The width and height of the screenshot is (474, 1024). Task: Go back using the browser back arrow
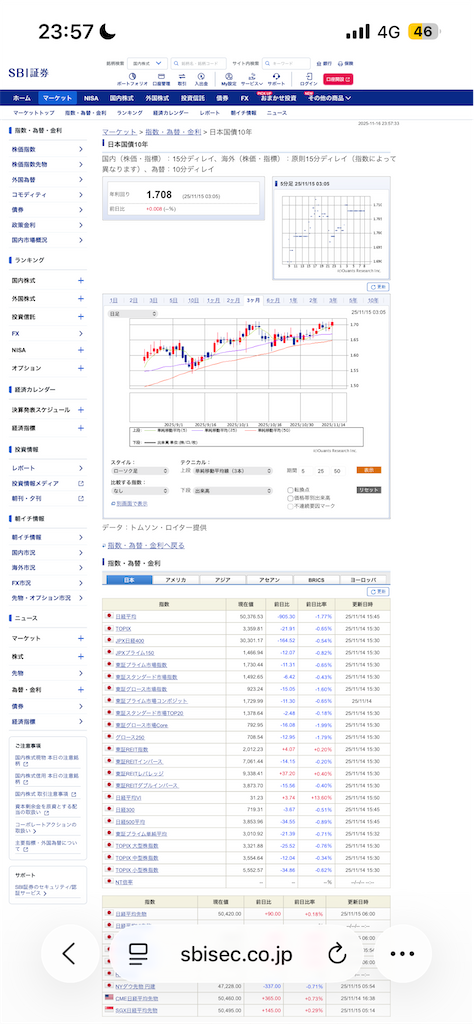click(69, 954)
